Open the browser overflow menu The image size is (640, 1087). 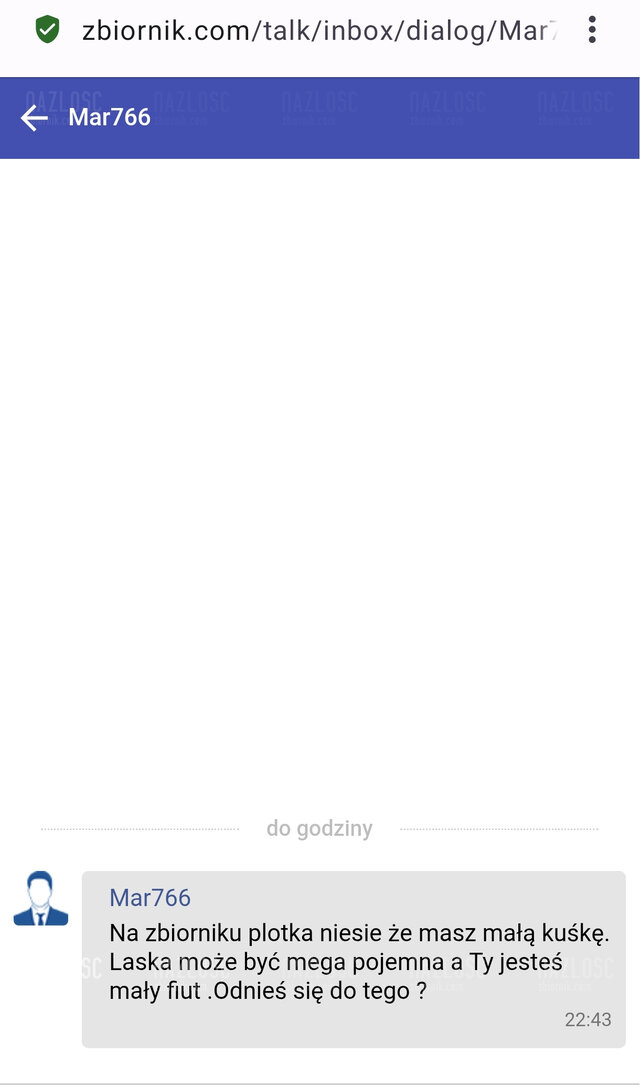(x=592, y=30)
